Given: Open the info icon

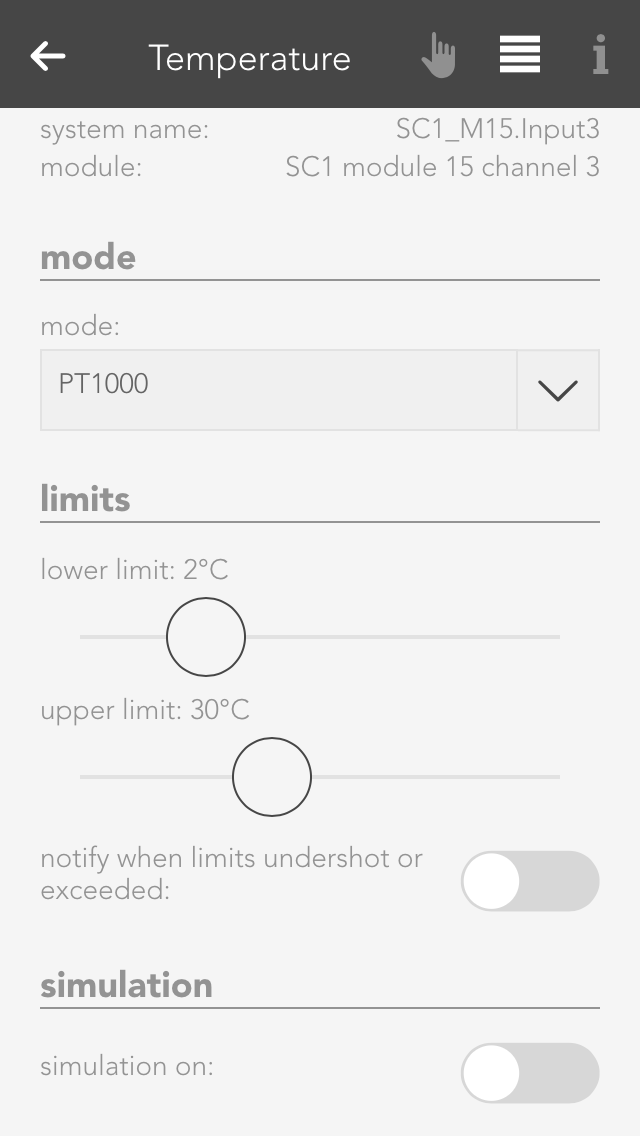Looking at the screenshot, I should [600, 56].
